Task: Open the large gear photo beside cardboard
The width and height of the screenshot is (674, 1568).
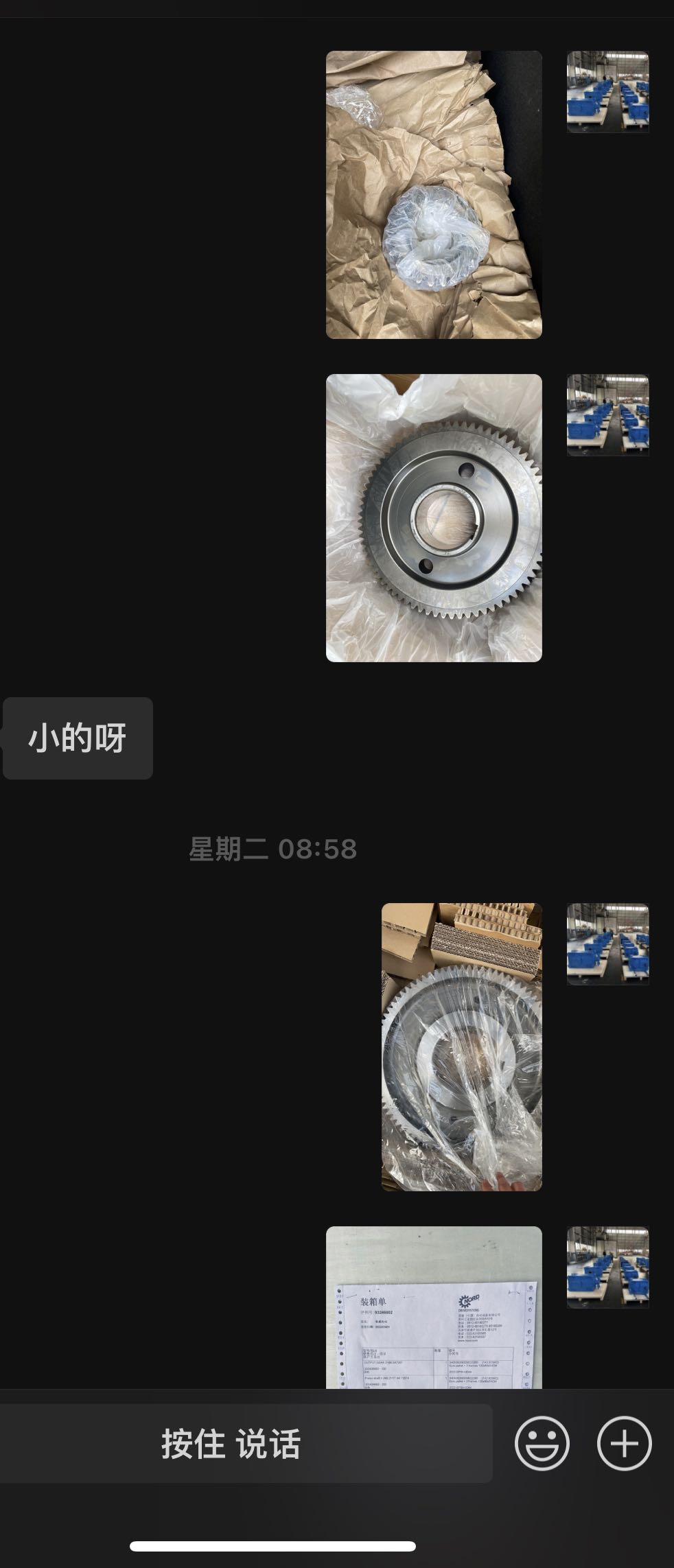Action: click(461, 1046)
